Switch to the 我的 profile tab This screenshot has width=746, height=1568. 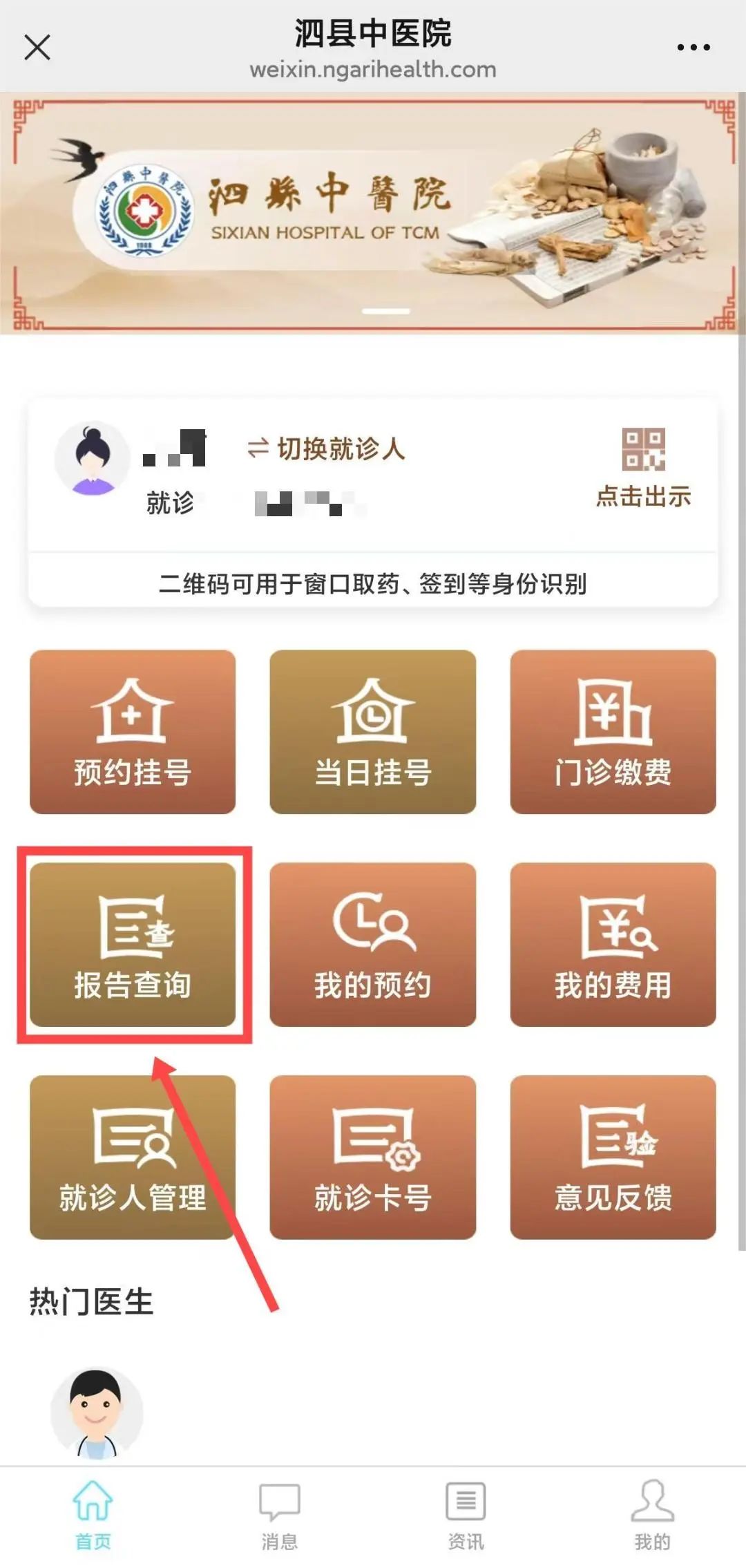tap(653, 1515)
